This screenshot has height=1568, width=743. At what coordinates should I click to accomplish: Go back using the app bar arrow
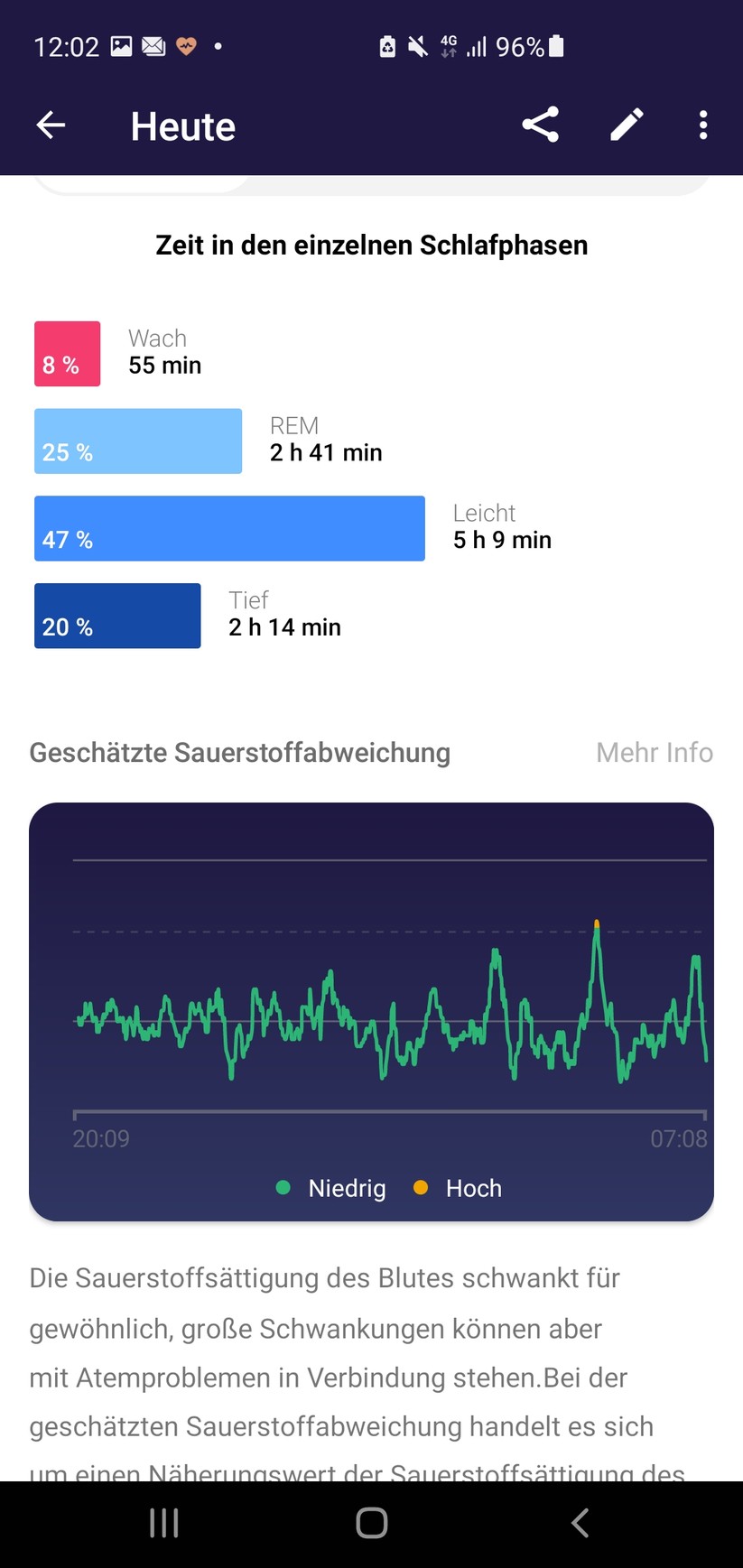point(51,125)
